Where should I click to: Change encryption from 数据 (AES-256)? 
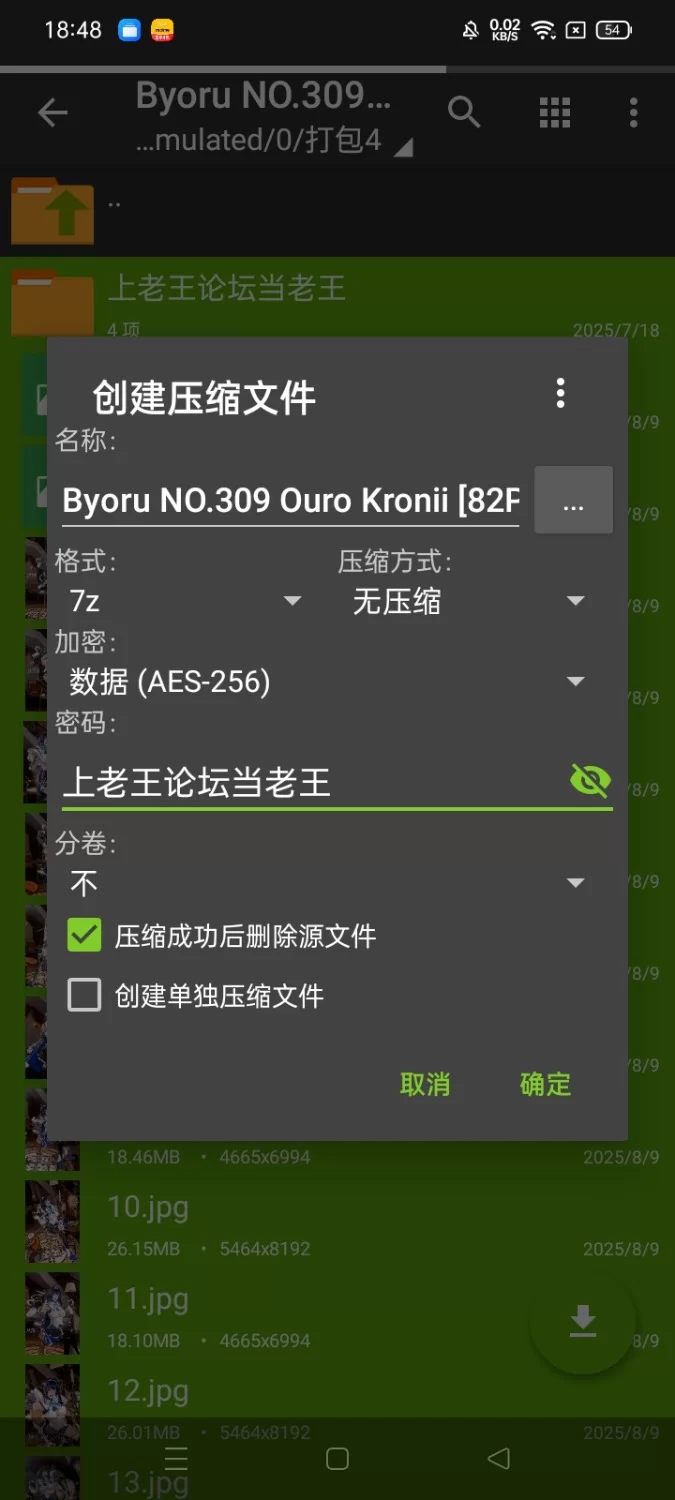326,682
